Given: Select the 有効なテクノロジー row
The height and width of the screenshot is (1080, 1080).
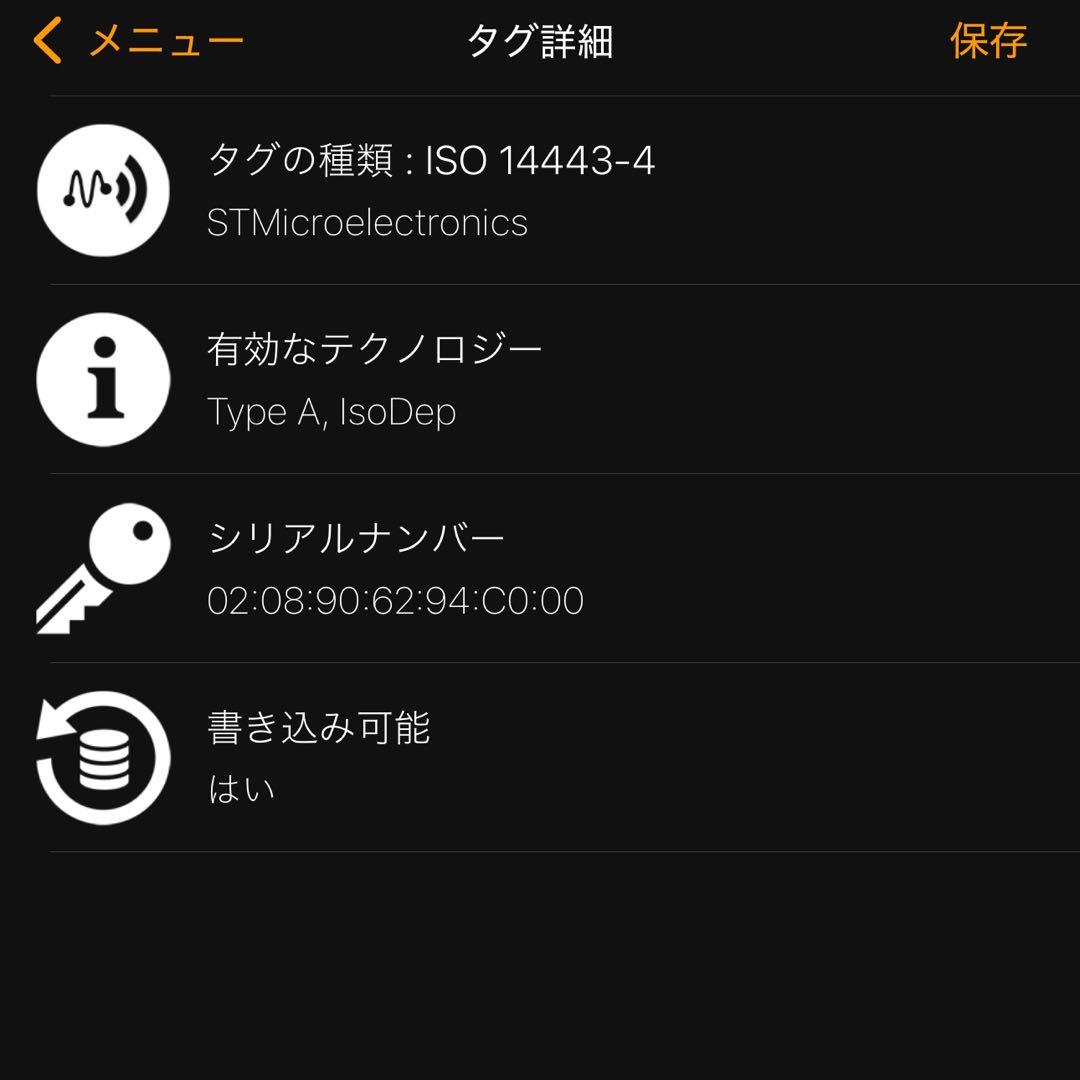Looking at the screenshot, I should [x=540, y=379].
